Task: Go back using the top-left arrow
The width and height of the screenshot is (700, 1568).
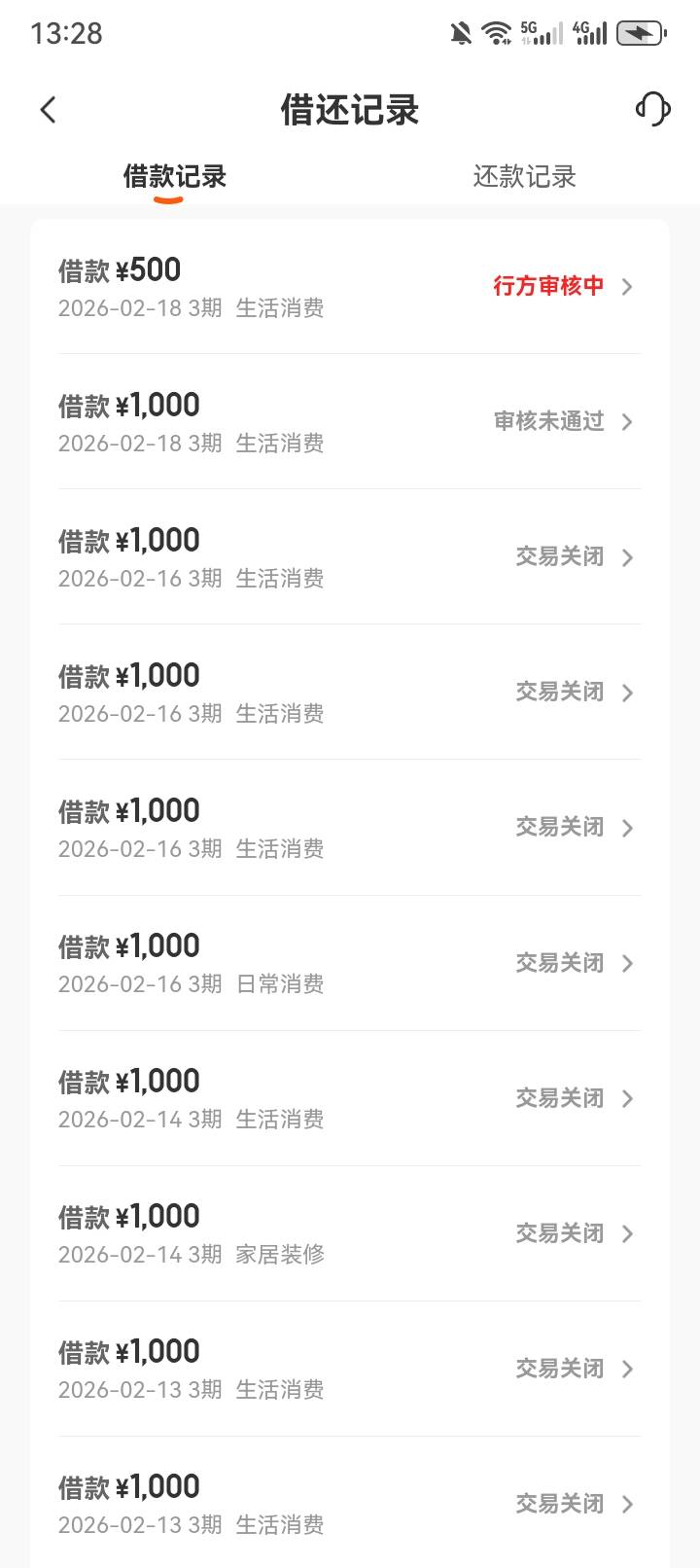Action: [48, 110]
